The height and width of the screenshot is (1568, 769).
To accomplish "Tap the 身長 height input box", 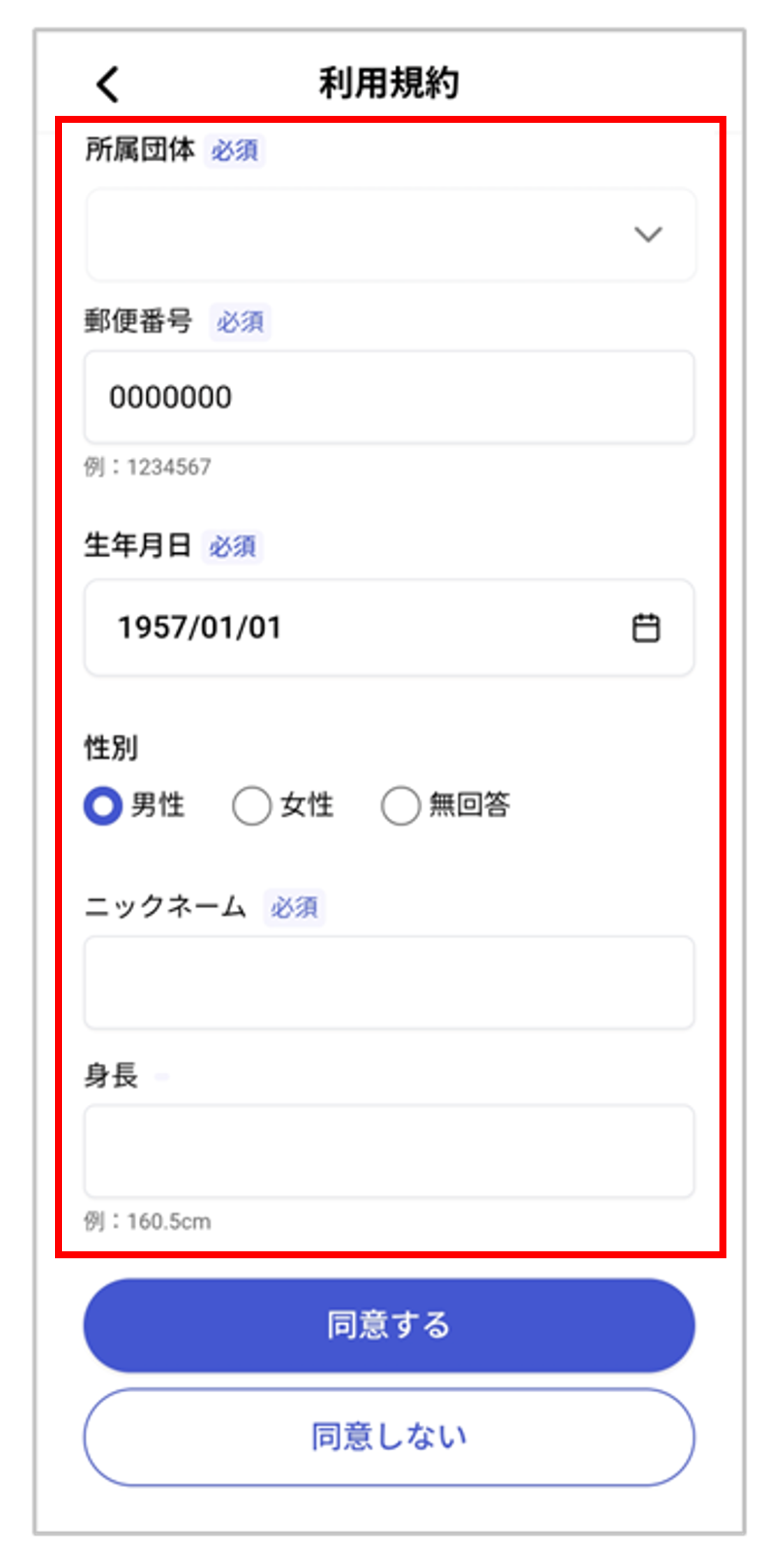I will [x=389, y=1151].
